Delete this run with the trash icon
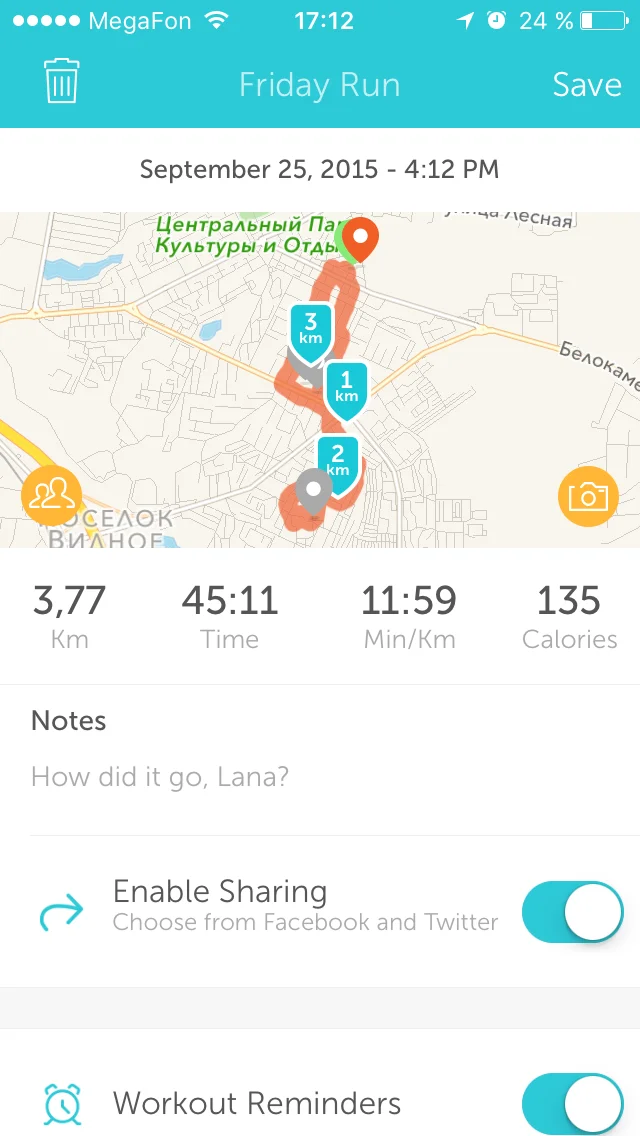 click(x=62, y=82)
